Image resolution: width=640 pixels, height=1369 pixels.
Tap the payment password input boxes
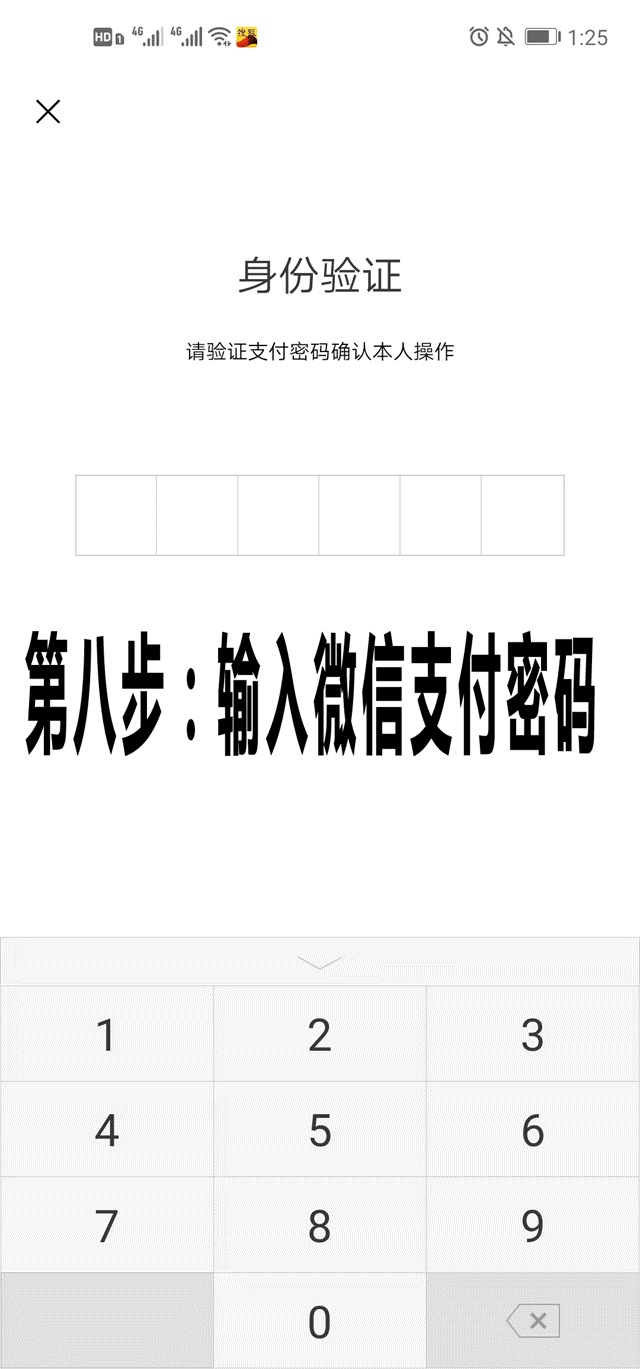pos(320,515)
